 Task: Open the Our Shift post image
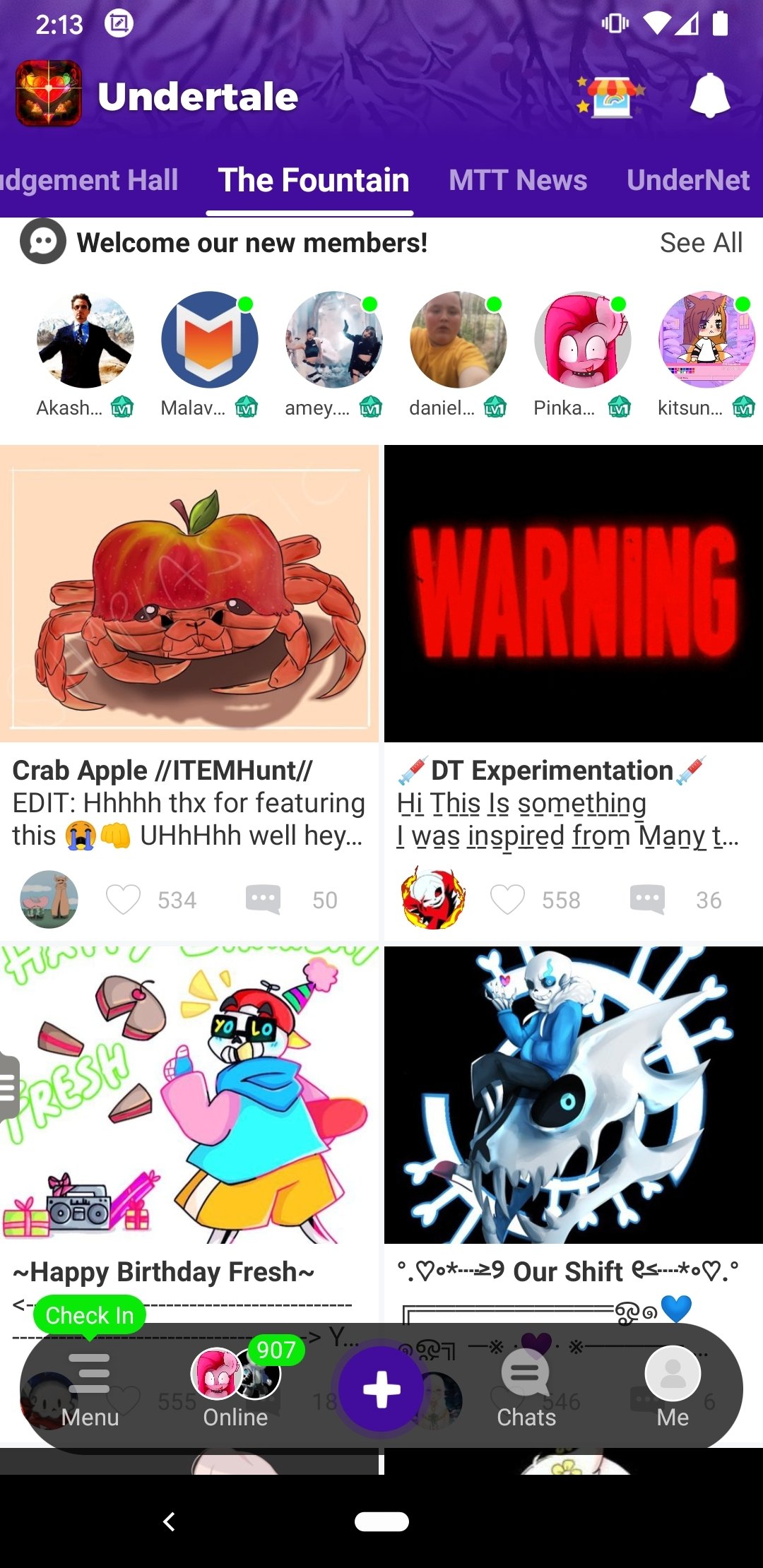pyautogui.click(x=573, y=1095)
